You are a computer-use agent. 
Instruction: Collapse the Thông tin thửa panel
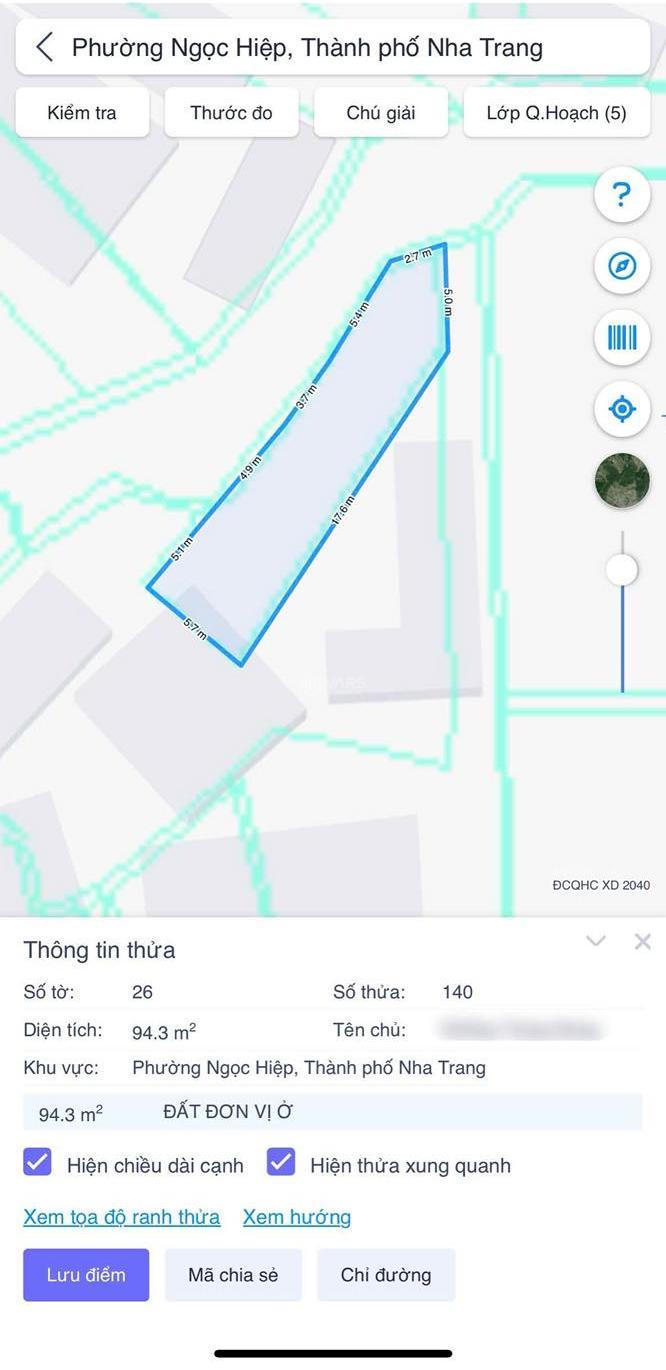[x=596, y=941]
